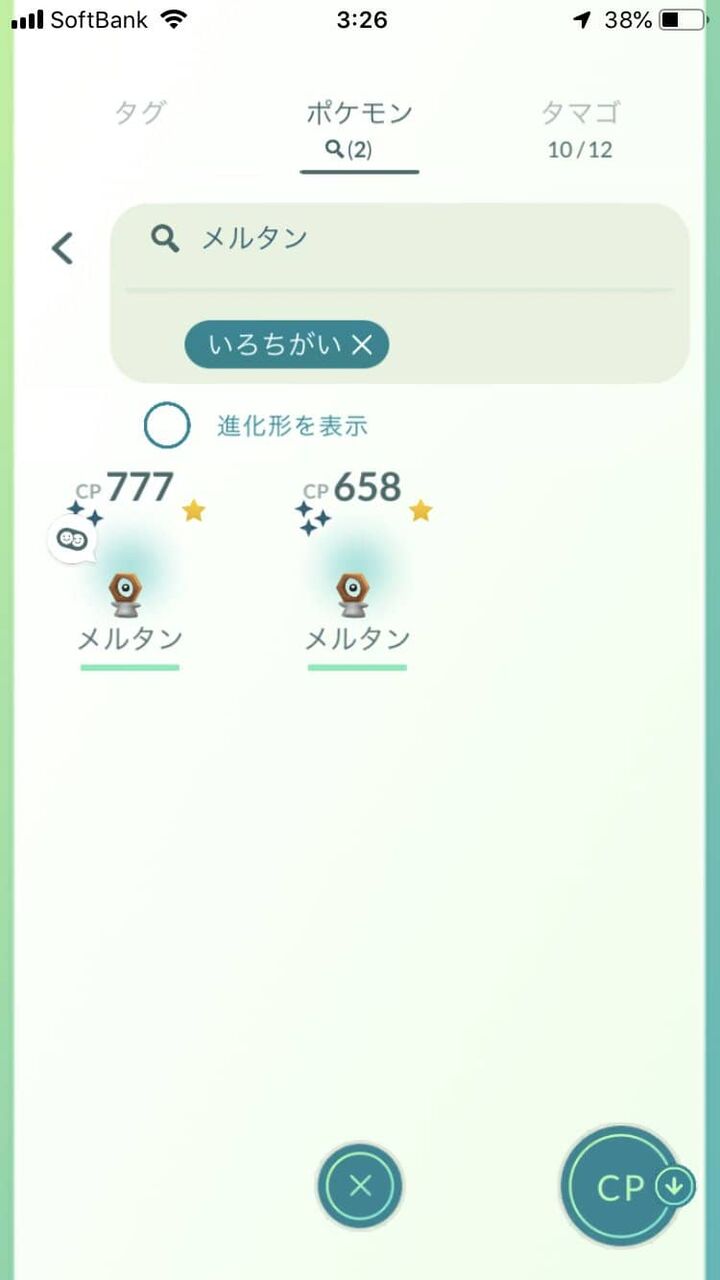Toggle favorite status off CP 658 Meltan
The width and height of the screenshot is (720, 1280).
tap(421, 511)
